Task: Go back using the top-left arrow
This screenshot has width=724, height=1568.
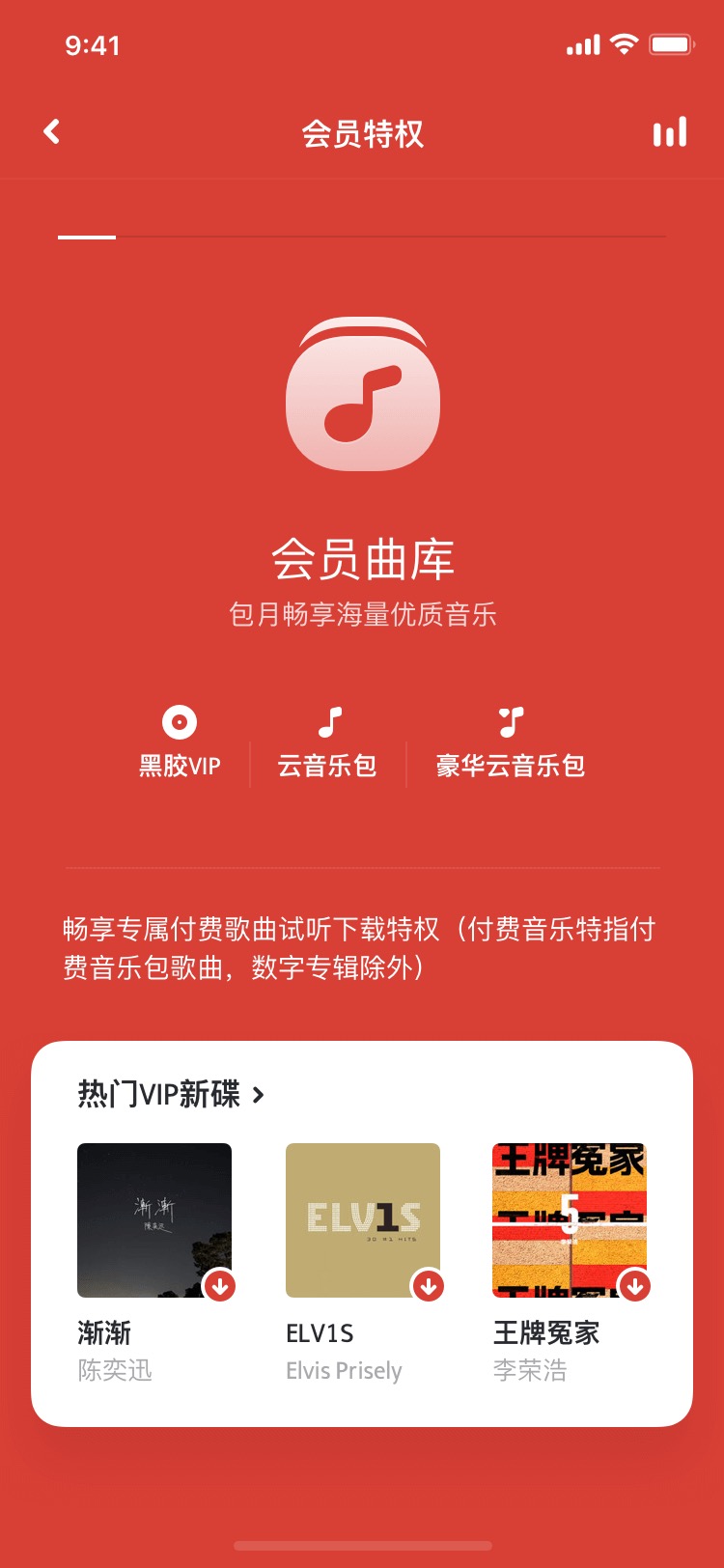Action: (52, 131)
